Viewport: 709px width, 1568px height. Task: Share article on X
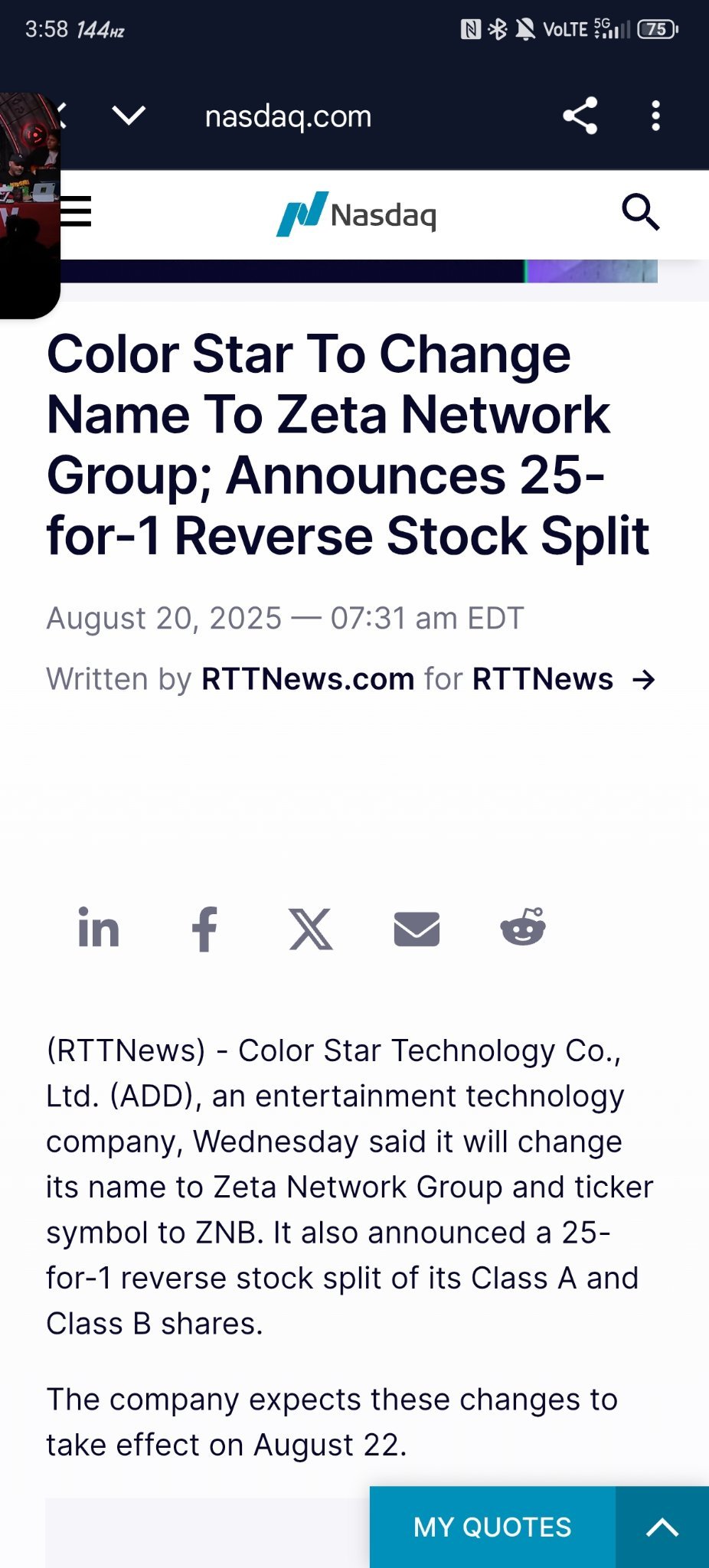point(311,929)
